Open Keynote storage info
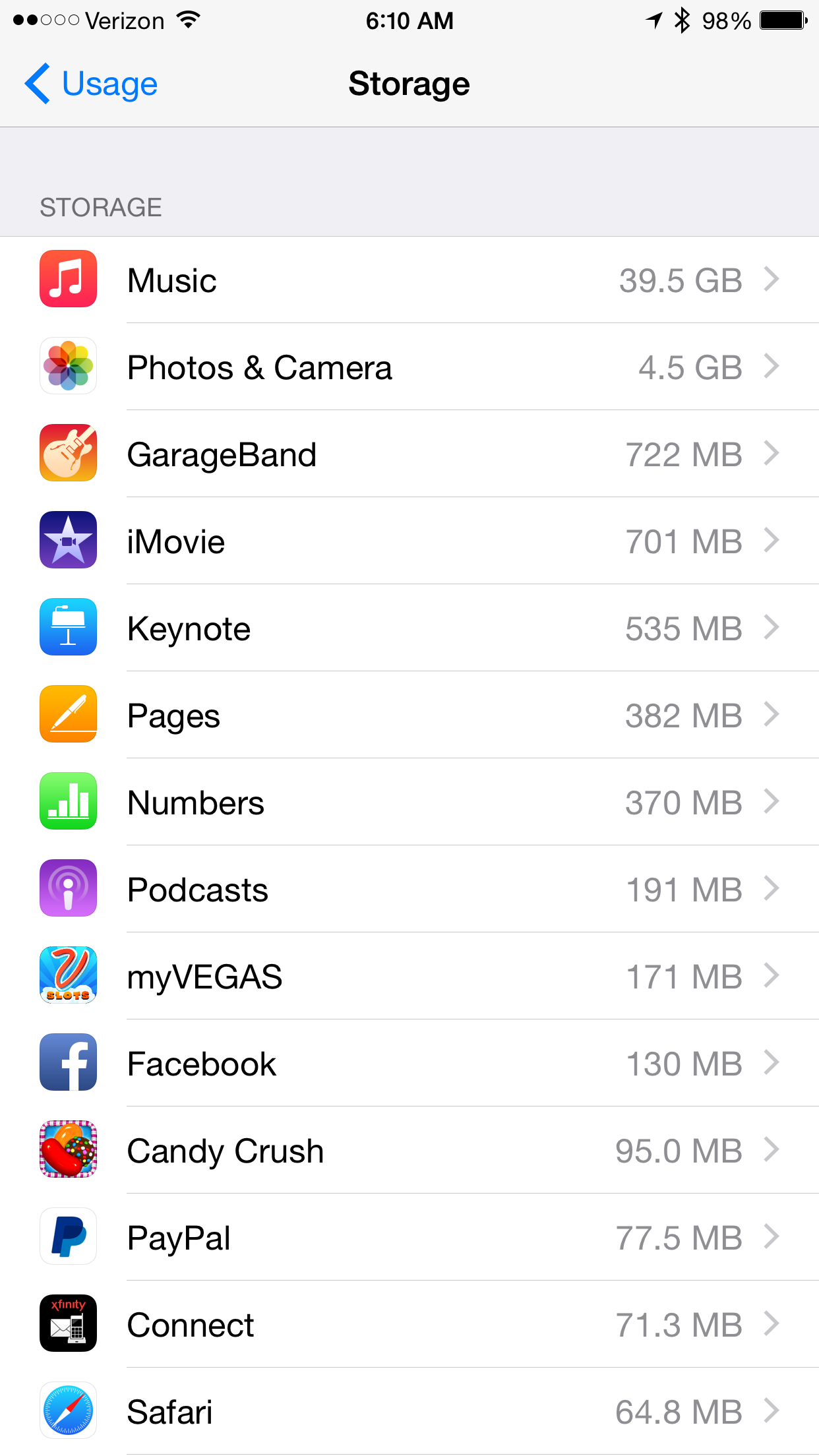 pos(409,628)
